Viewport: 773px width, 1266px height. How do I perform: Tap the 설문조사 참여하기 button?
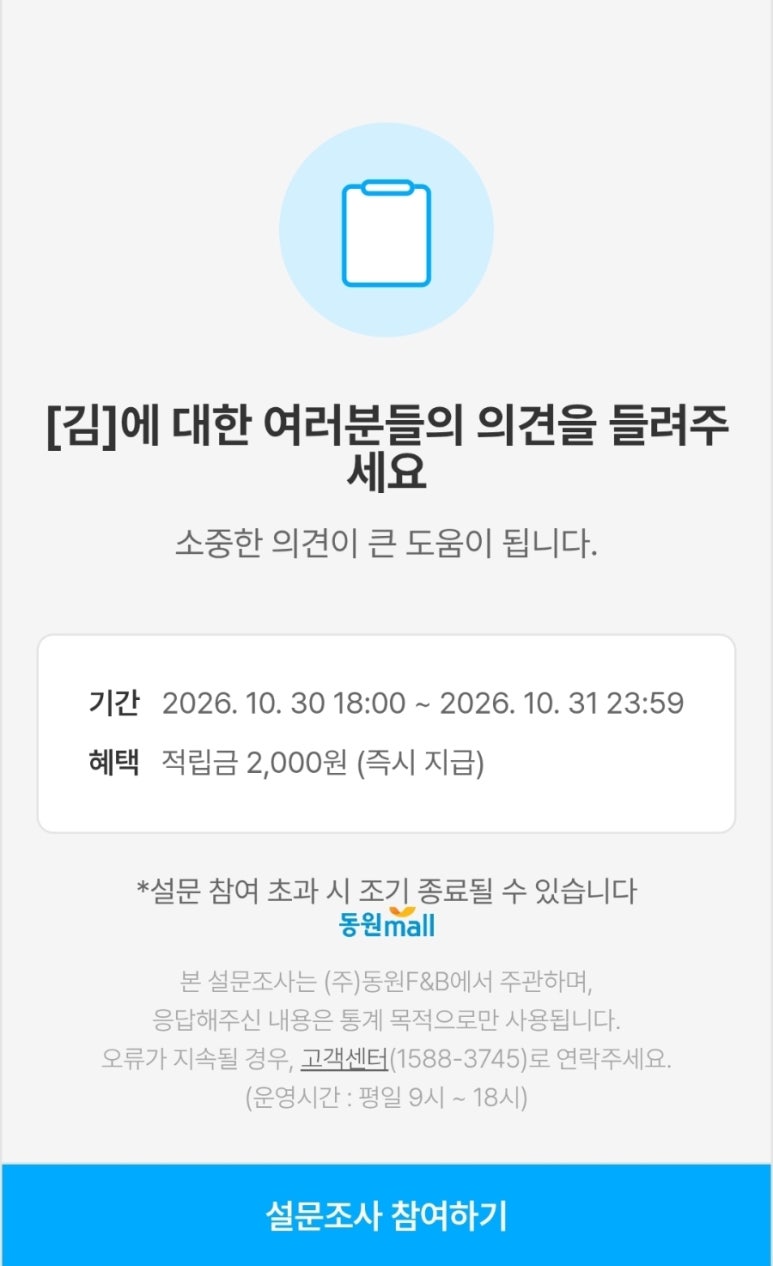(386, 1215)
